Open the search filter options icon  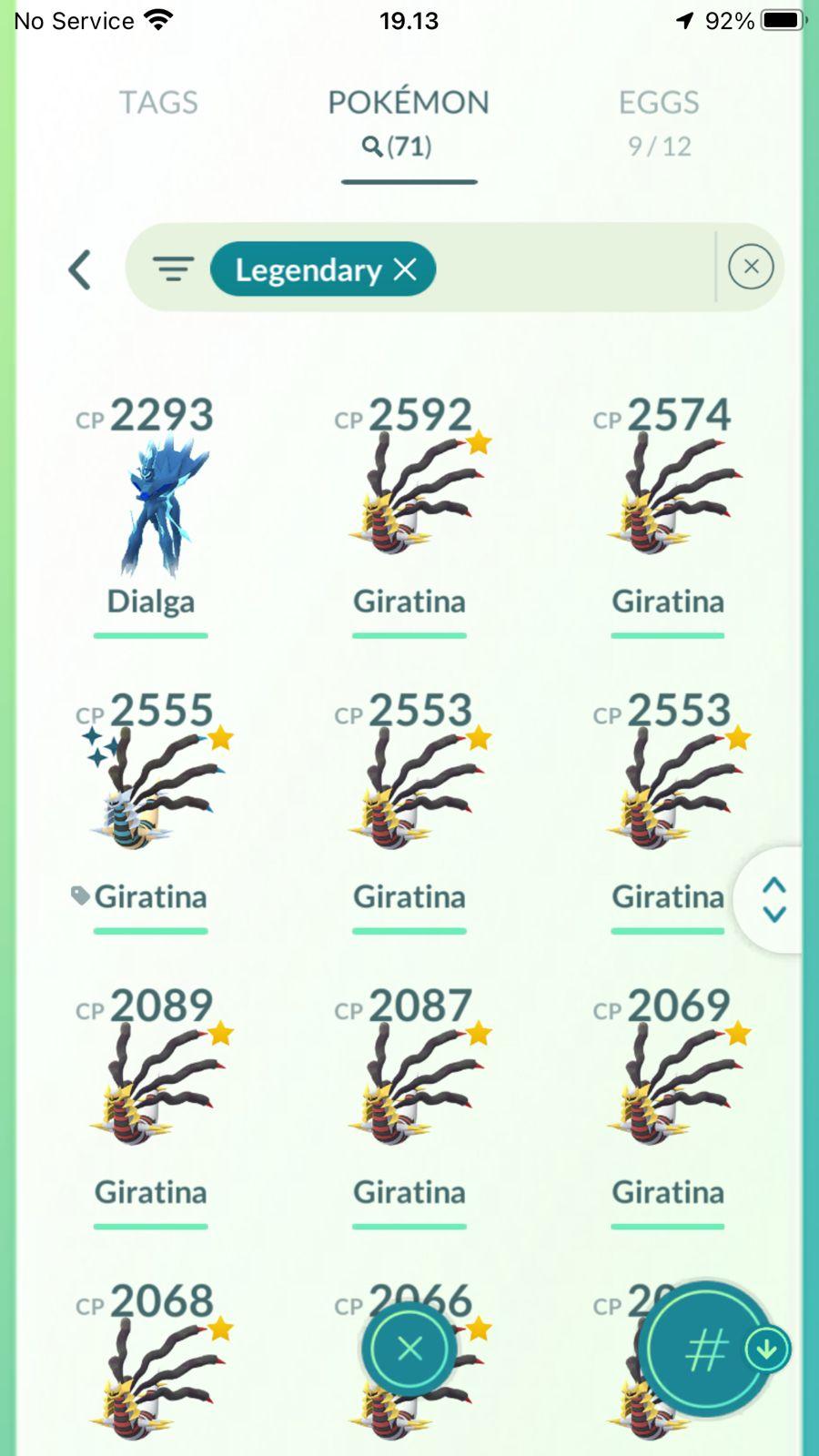click(x=173, y=269)
